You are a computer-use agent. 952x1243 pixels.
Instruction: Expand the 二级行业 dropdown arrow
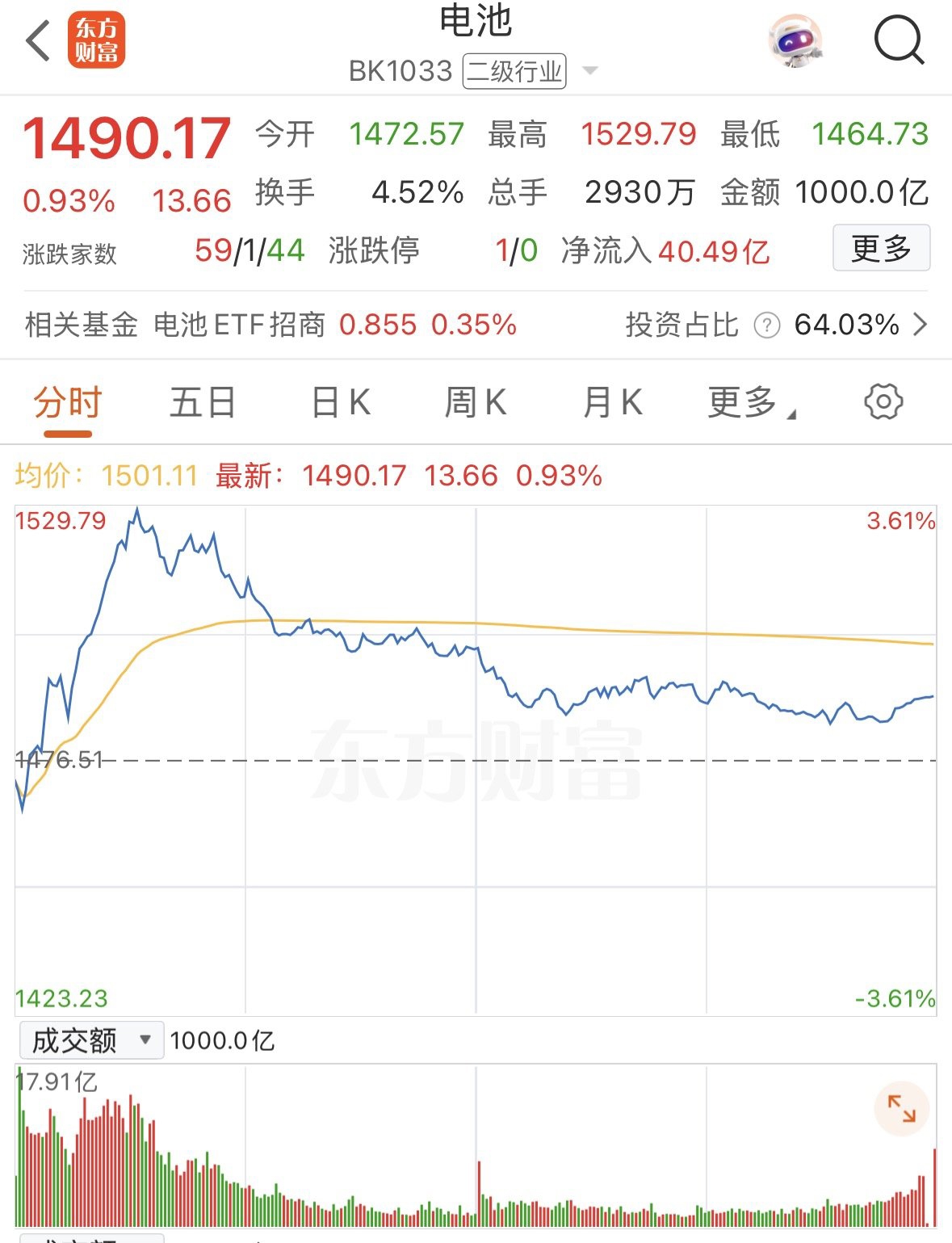pos(590,71)
